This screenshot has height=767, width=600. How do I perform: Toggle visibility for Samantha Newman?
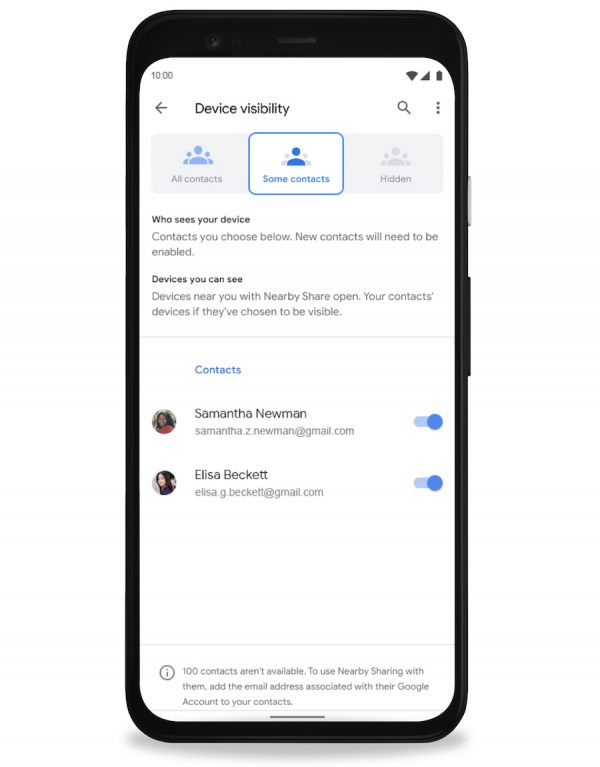(428, 422)
